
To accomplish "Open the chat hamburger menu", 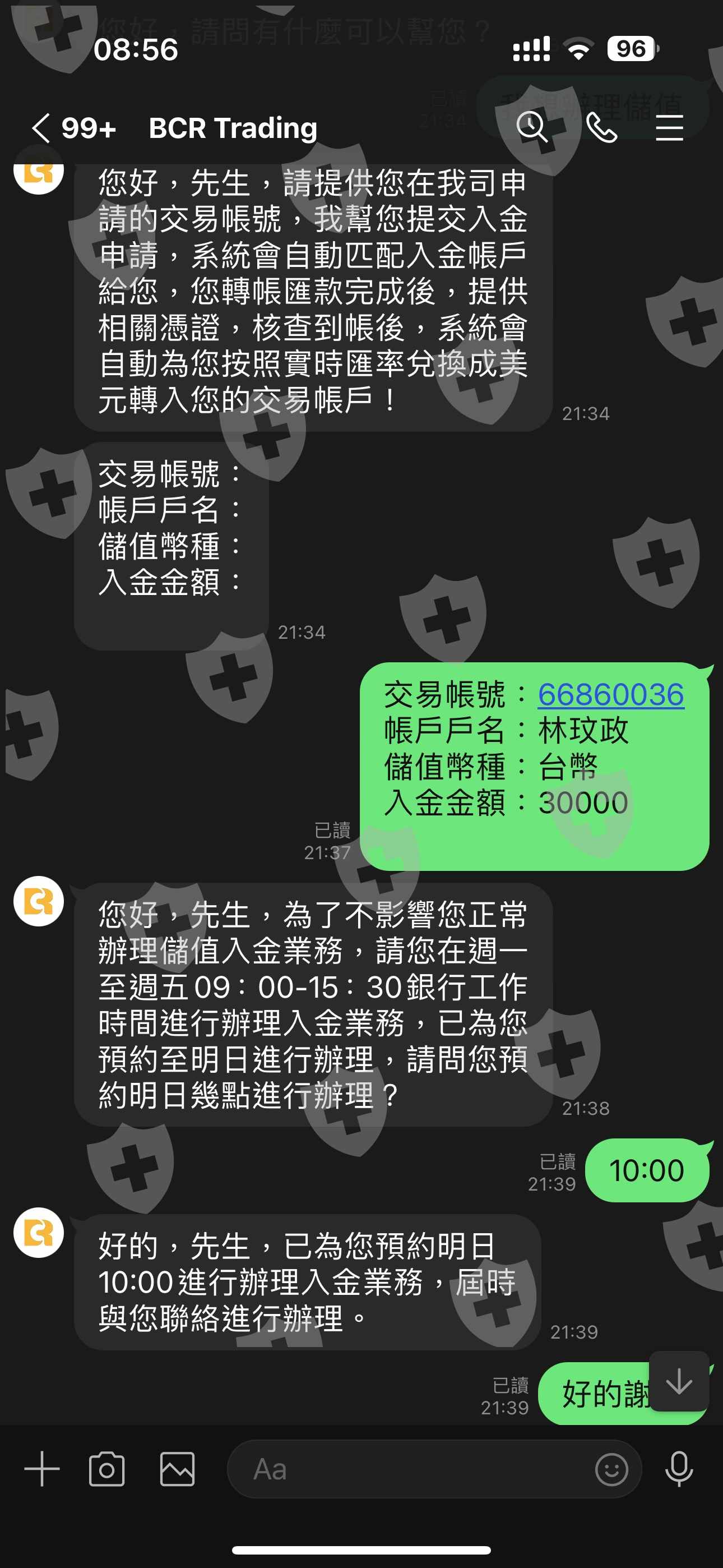I will coord(669,128).
